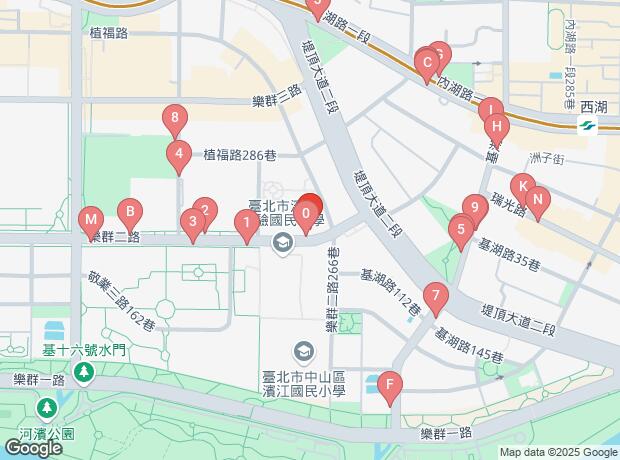Image resolution: width=620 pixels, height=460 pixels.
Task: Select pin number 4 on the map
Action: (178, 154)
